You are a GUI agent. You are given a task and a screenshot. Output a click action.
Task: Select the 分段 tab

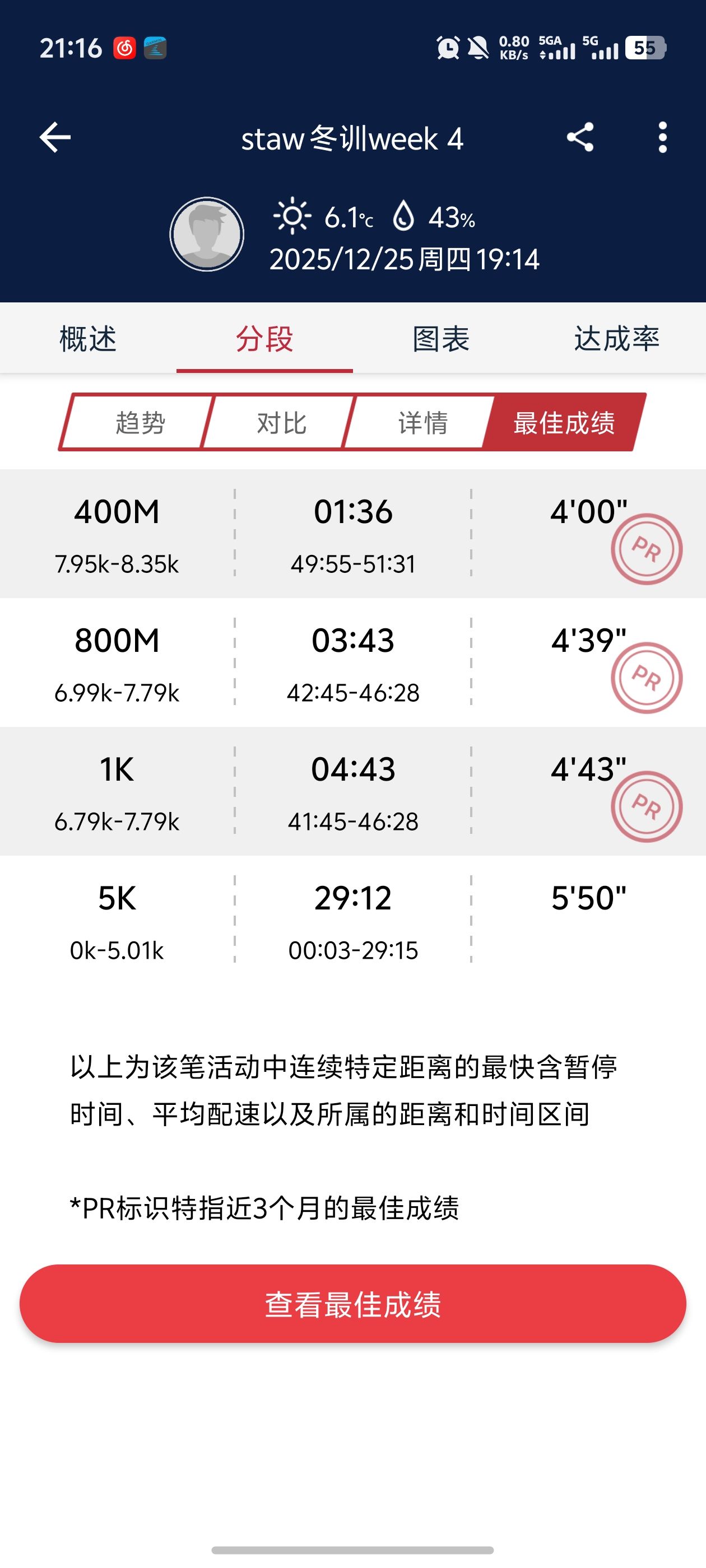tap(264, 338)
